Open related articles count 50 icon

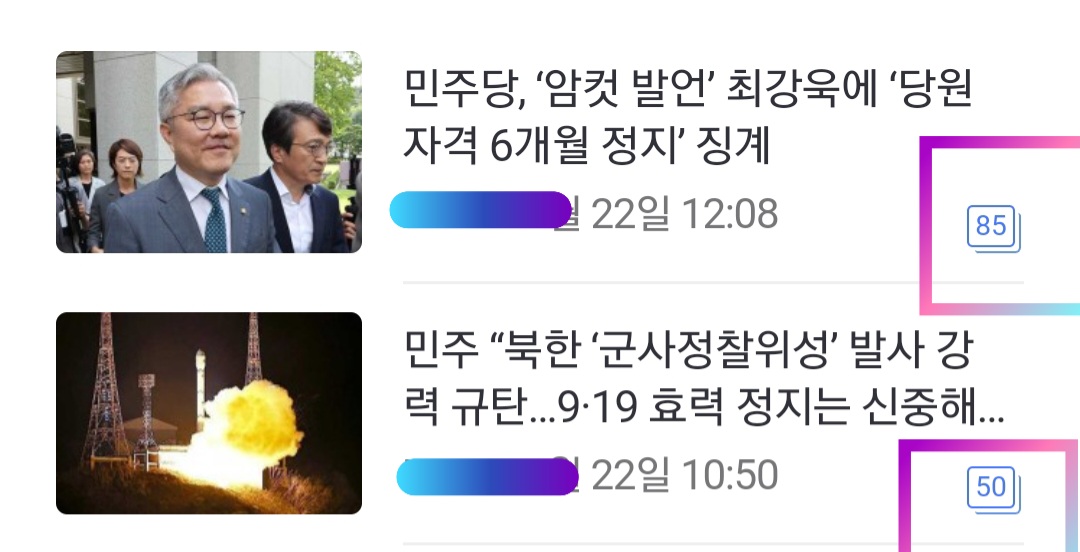click(992, 489)
